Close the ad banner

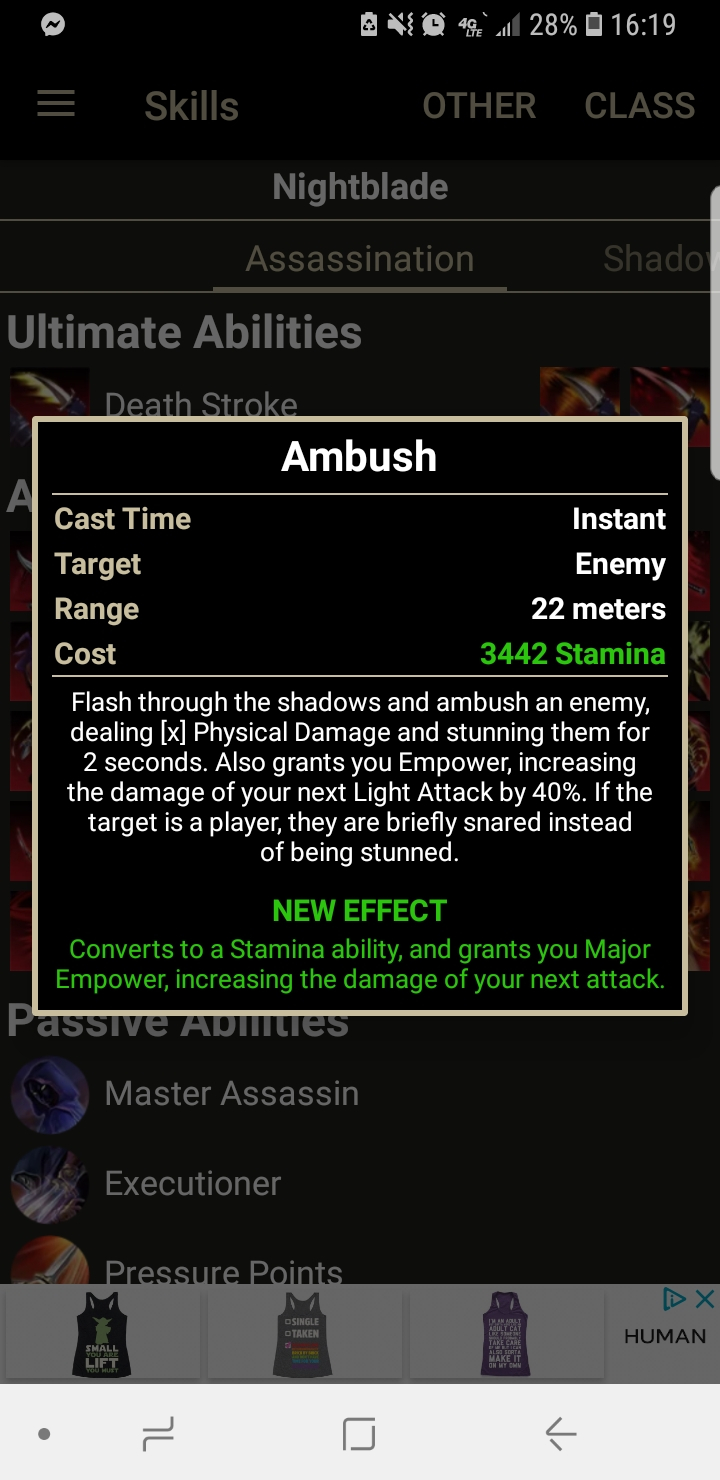coord(705,1298)
